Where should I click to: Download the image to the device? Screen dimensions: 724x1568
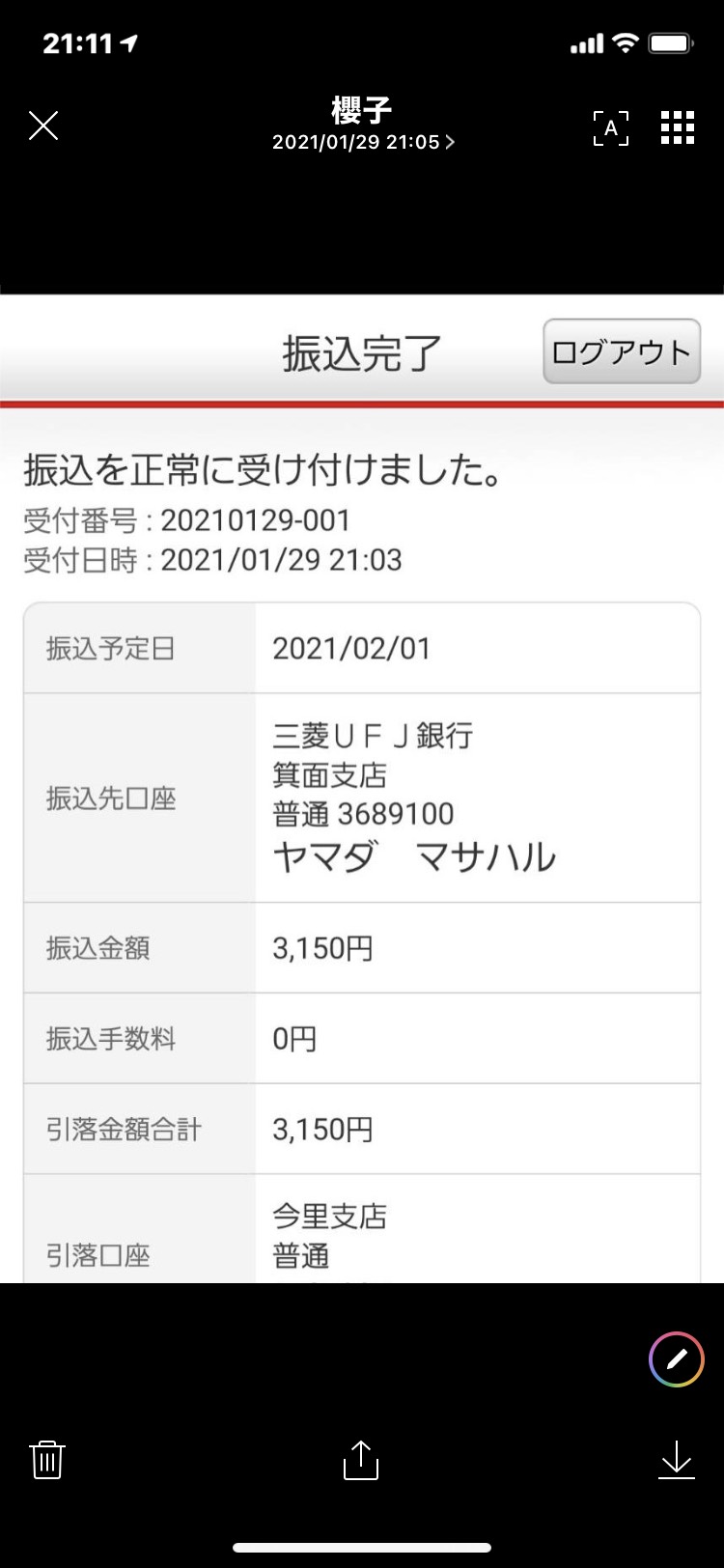point(677,1459)
